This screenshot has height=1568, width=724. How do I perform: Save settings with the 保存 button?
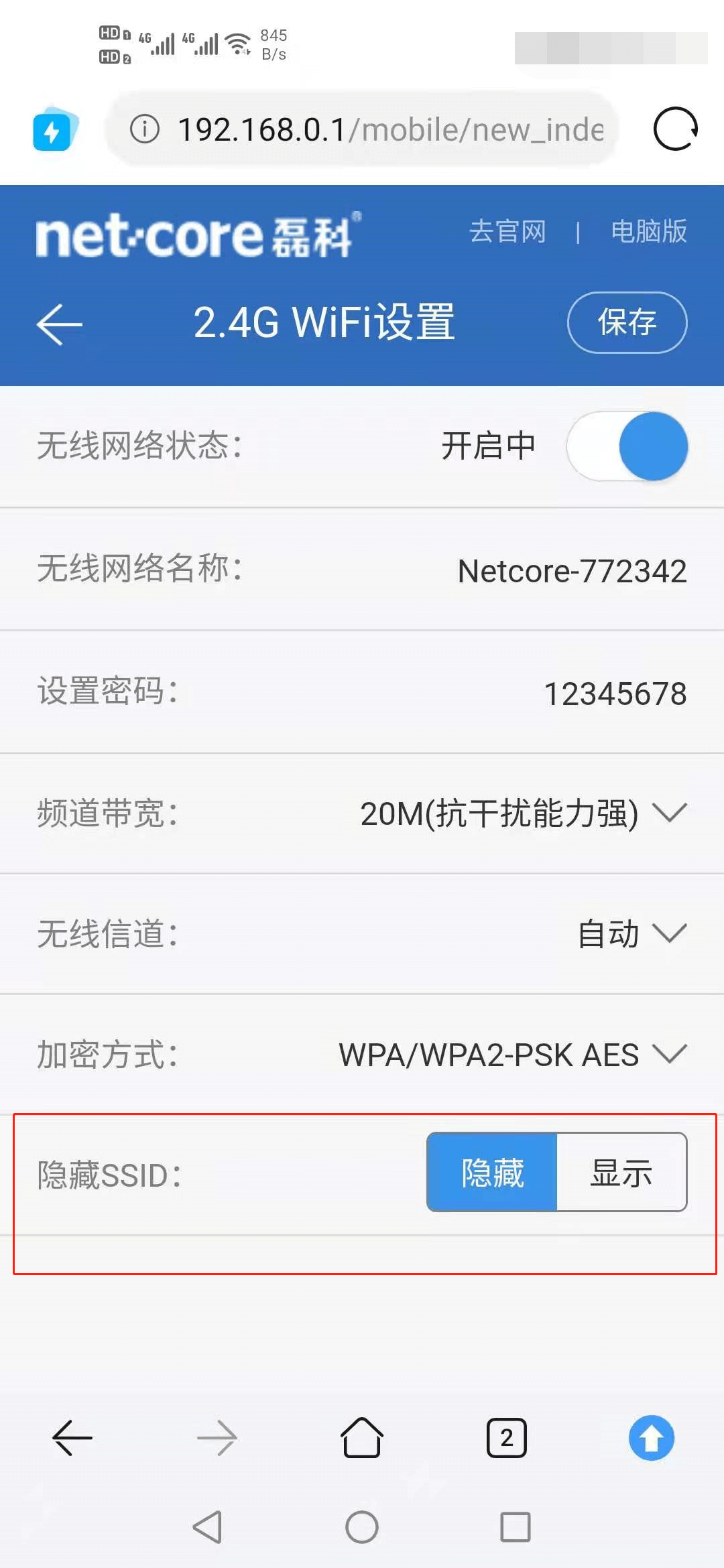627,322
